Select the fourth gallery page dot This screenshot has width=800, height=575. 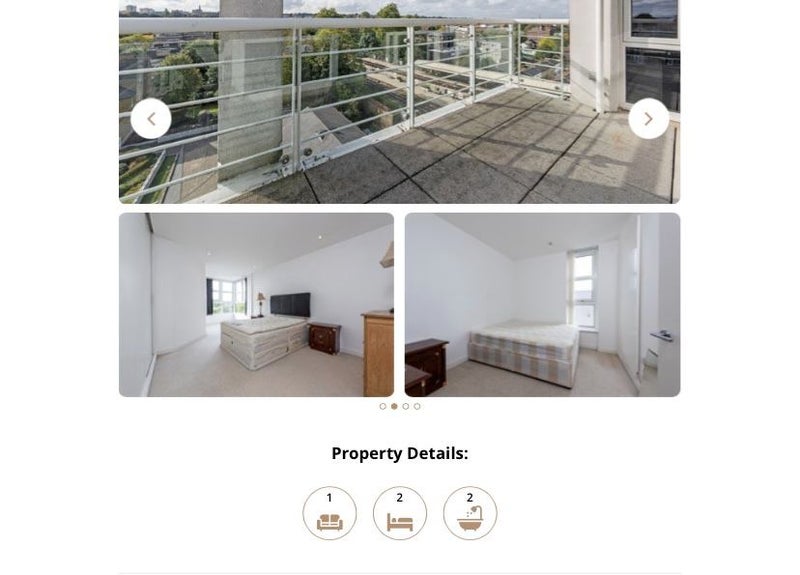point(417,406)
